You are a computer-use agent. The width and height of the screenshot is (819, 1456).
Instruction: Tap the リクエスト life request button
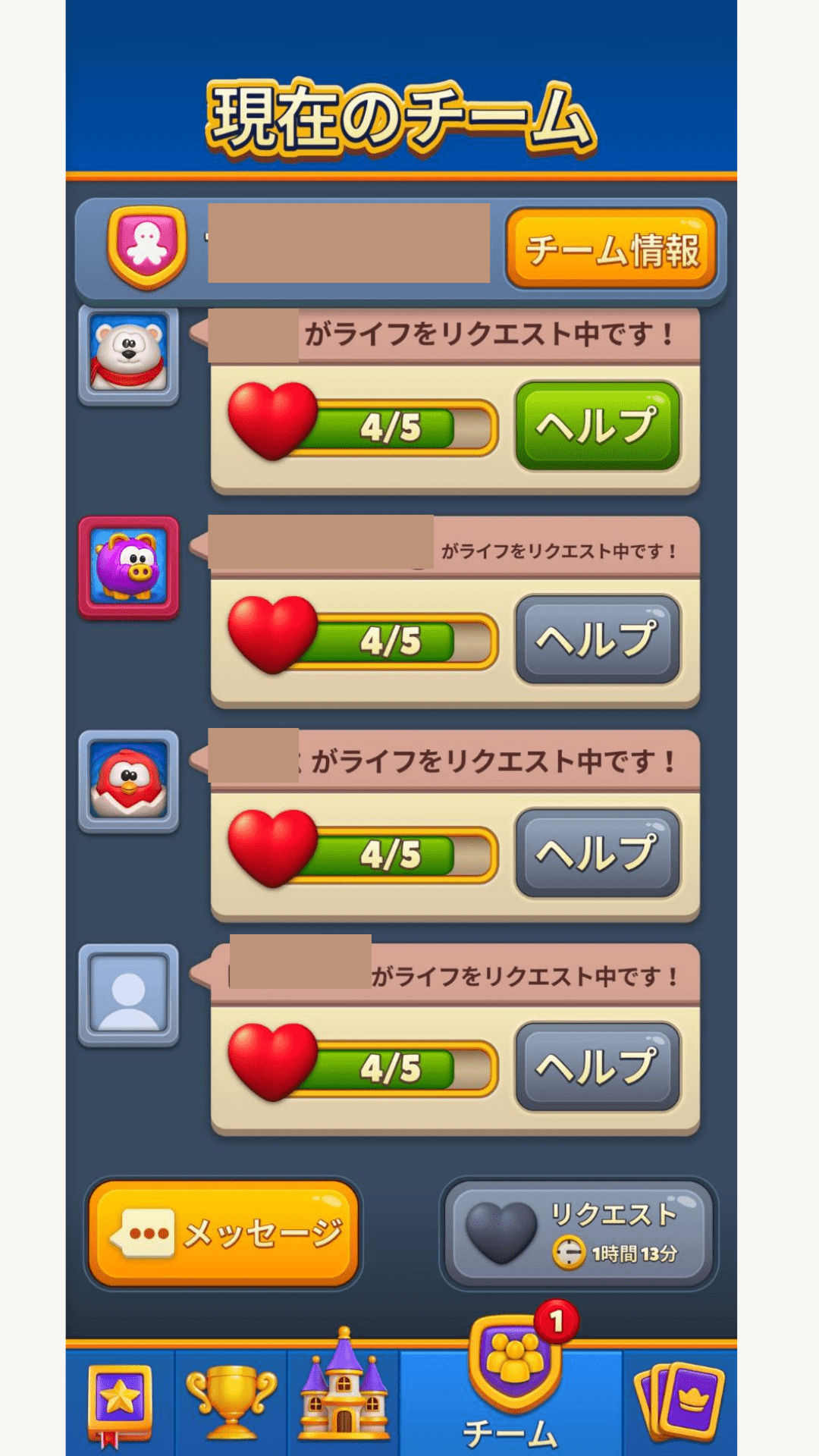(579, 1233)
